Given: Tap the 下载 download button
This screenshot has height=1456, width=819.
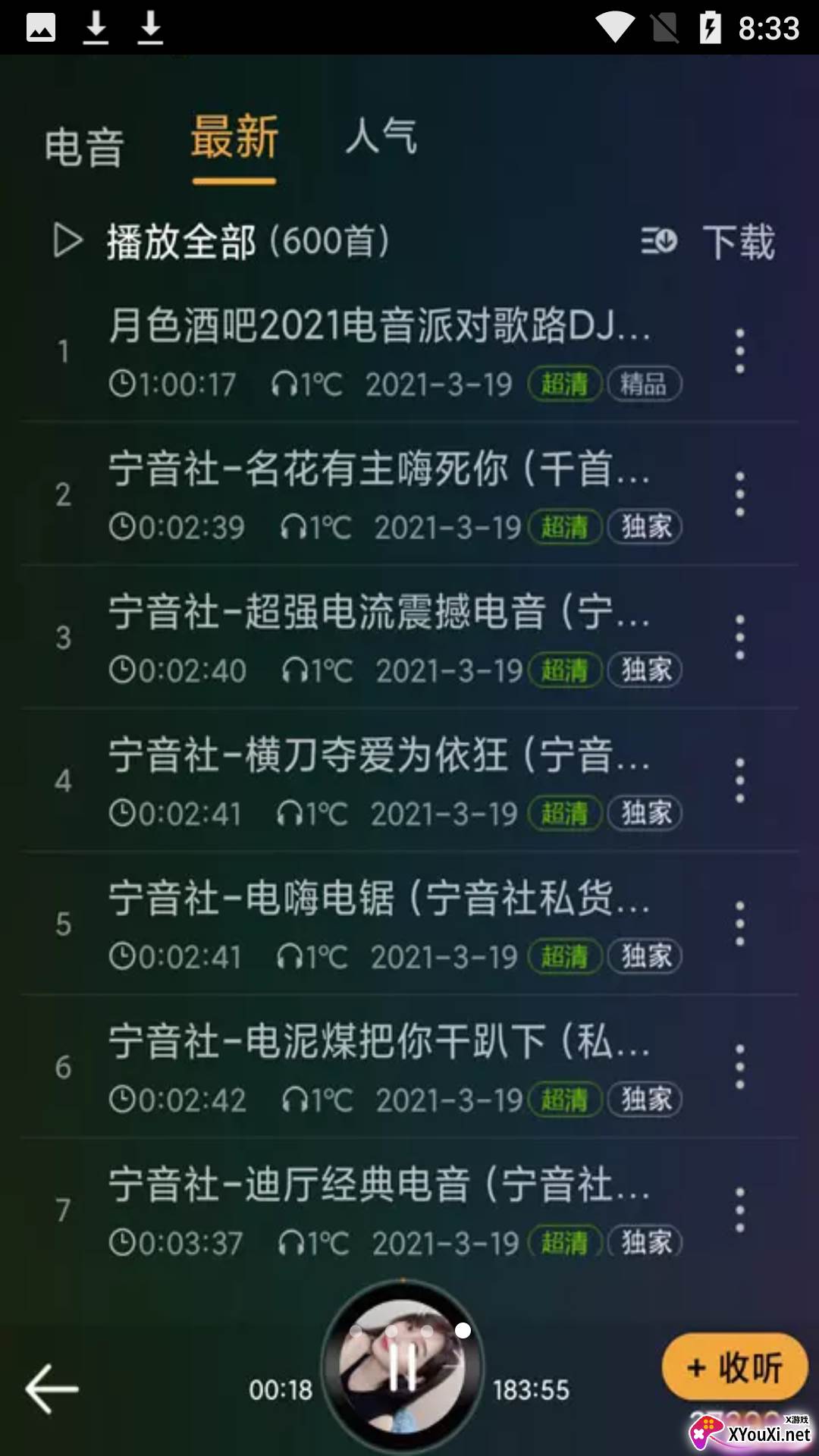Looking at the screenshot, I should pyautogui.click(x=708, y=243).
